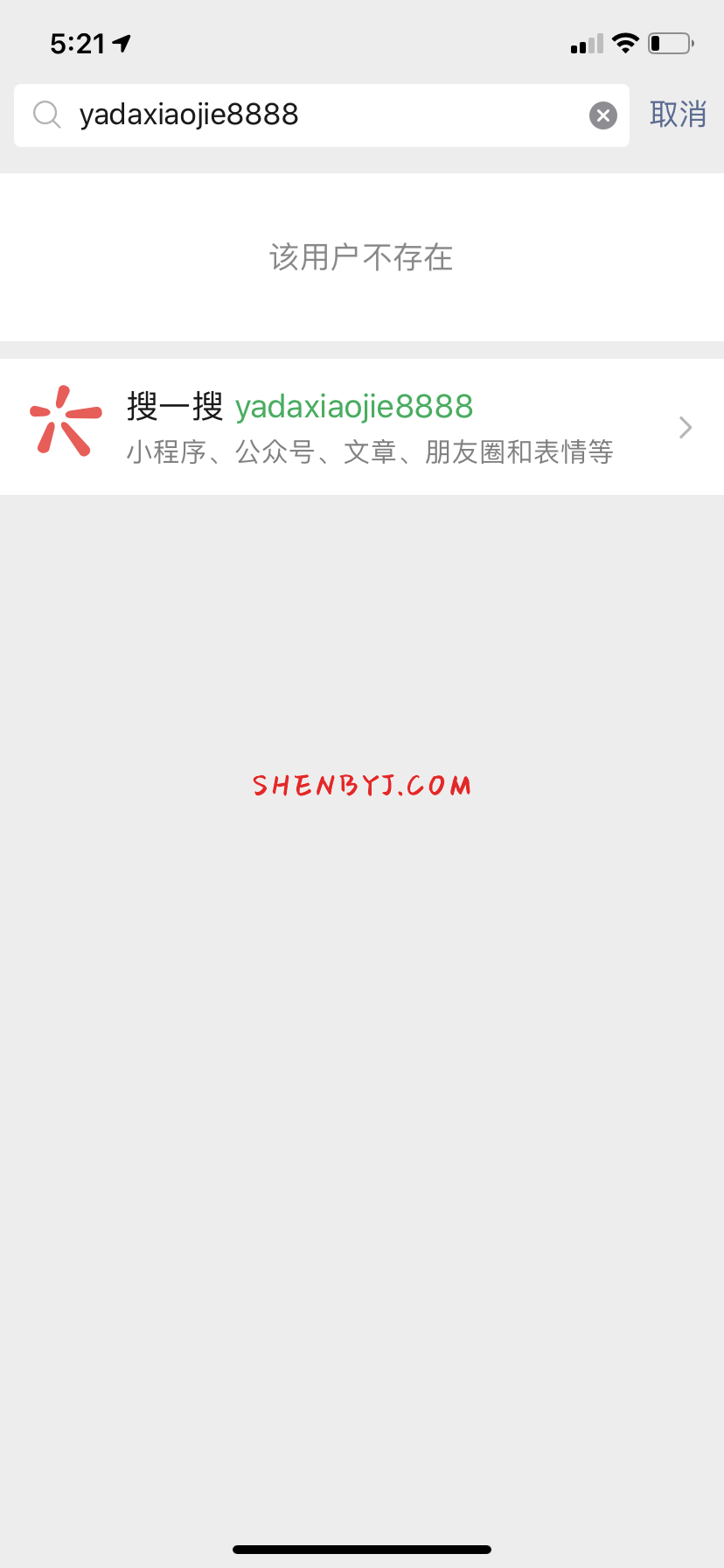Cancel the search with 取消
The image size is (724, 1568).
[x=678, y=115]
